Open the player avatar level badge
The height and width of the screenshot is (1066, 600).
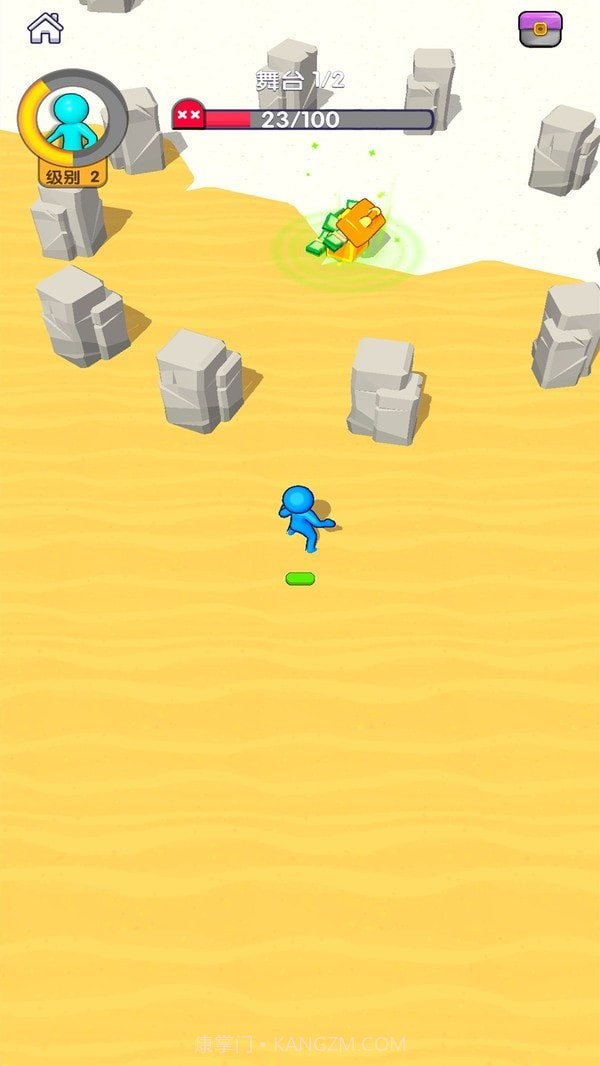coord(72,123)
